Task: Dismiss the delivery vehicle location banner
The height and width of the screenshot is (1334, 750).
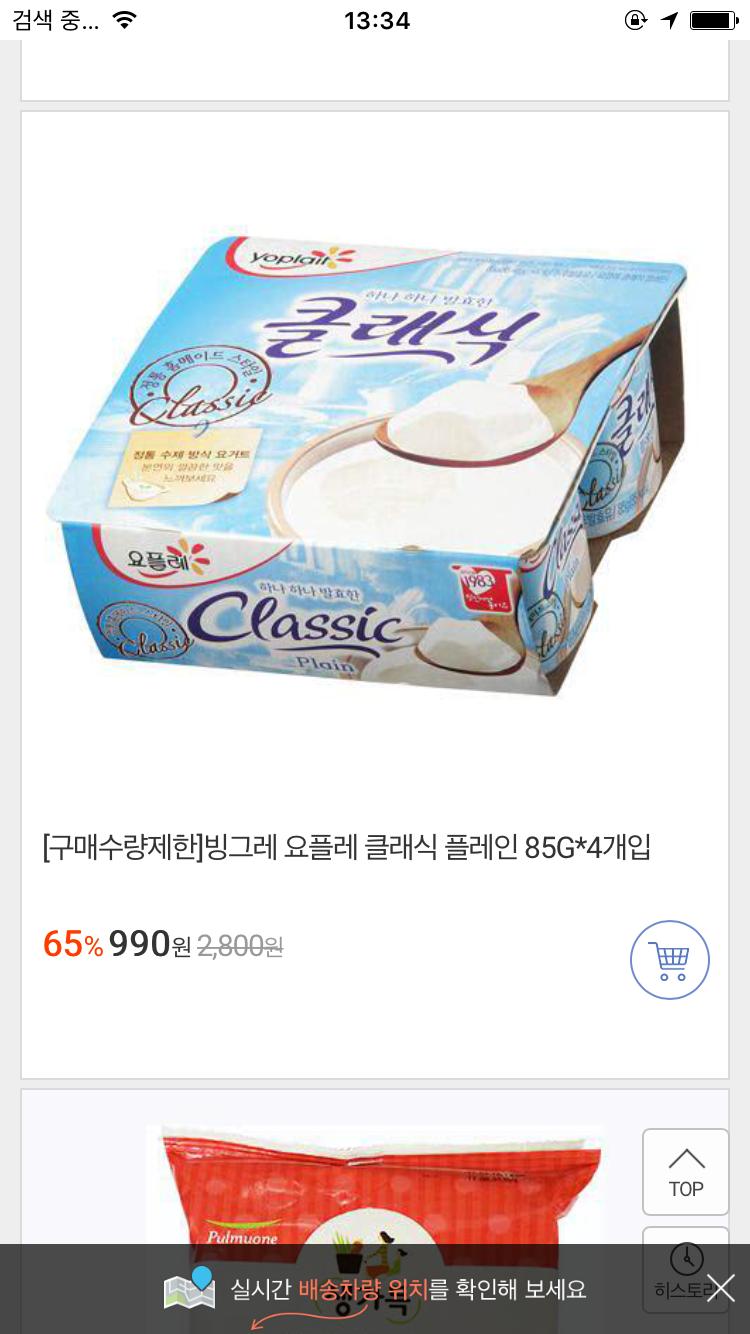Action: (x=720, y=1288)
